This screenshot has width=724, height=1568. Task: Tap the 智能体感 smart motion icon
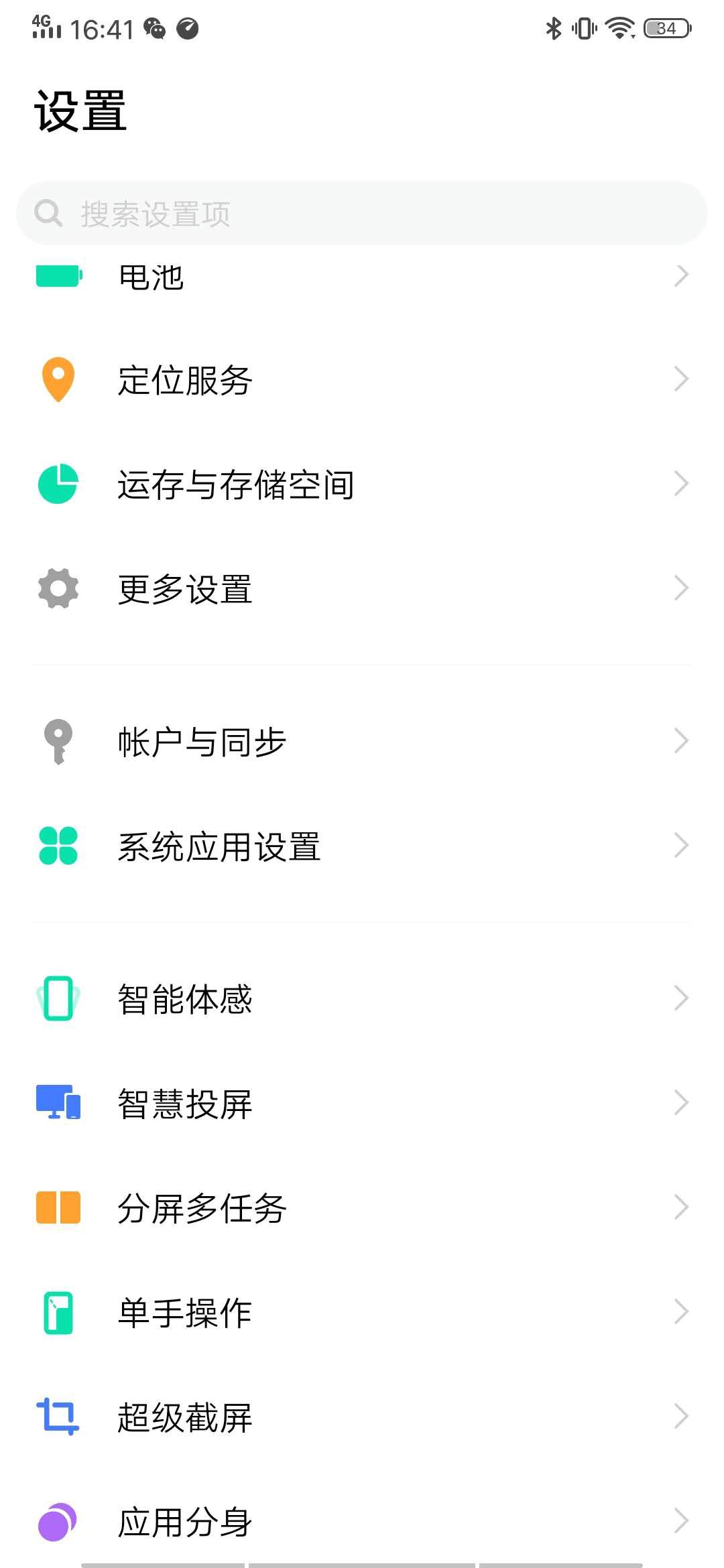tap(57, 998)
